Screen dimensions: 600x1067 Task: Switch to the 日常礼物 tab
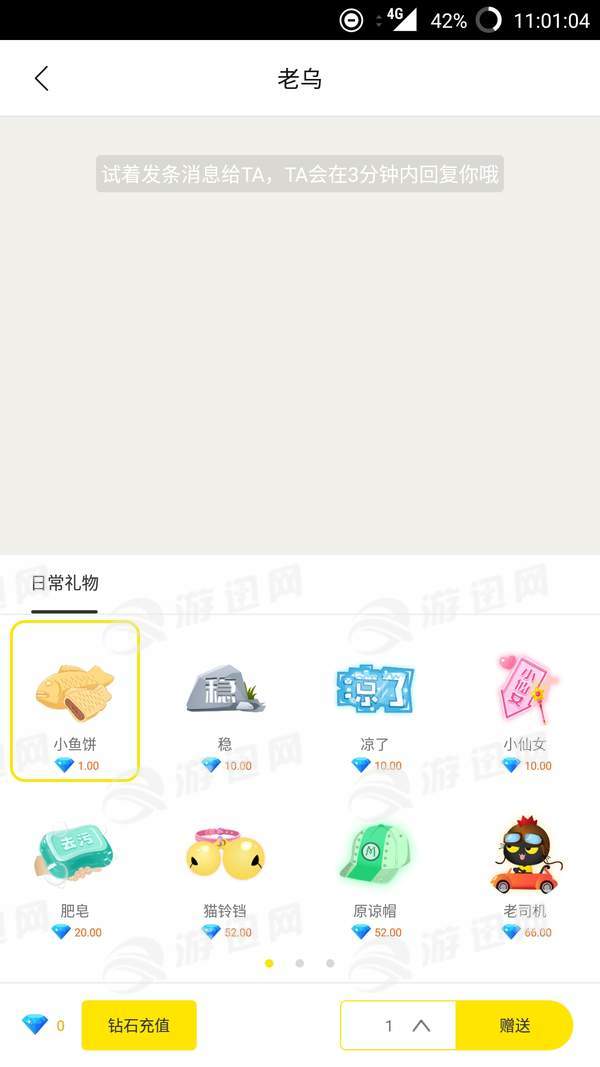(65, 584)
